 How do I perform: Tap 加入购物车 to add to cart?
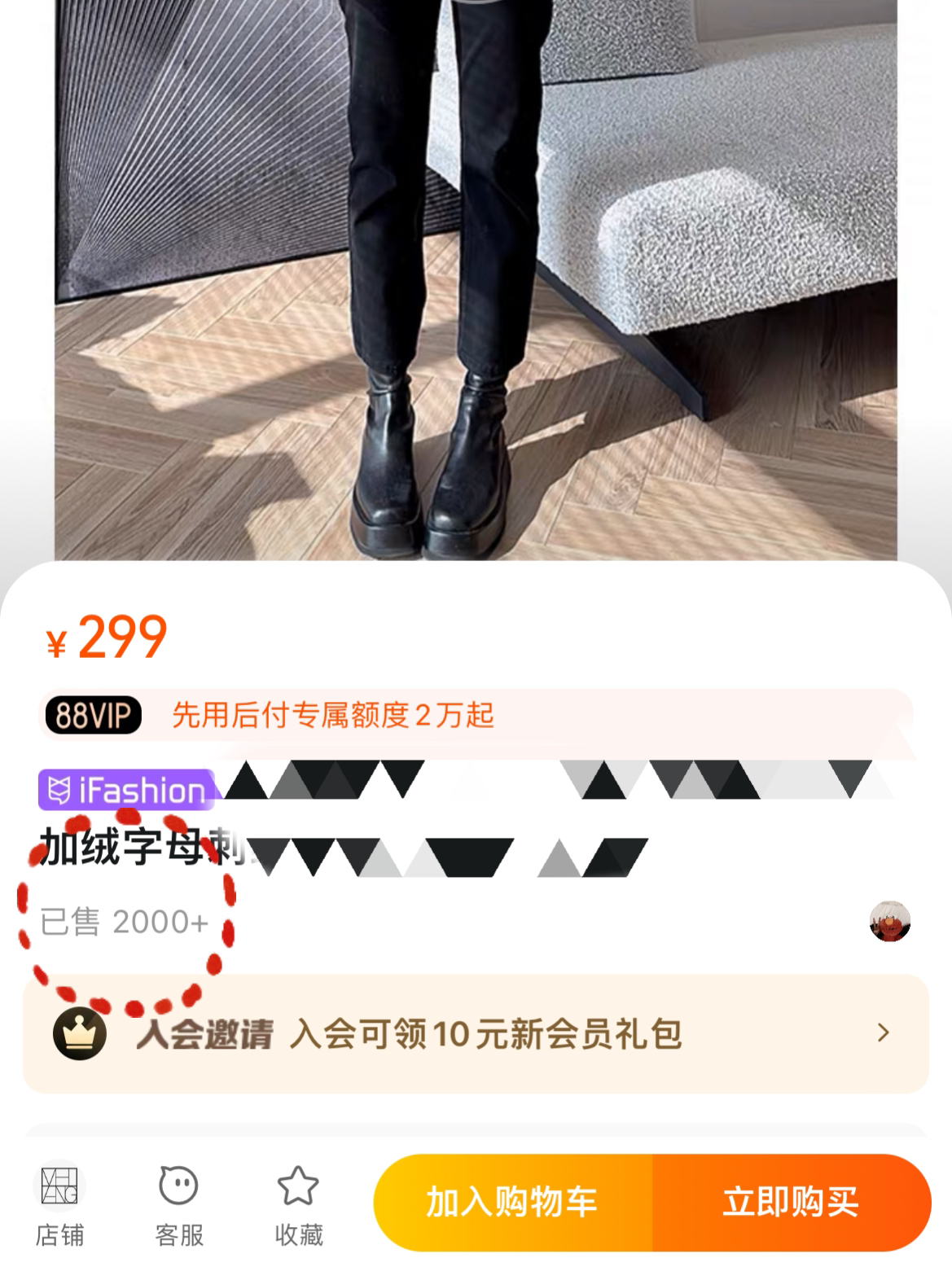tap(513, 1202)
